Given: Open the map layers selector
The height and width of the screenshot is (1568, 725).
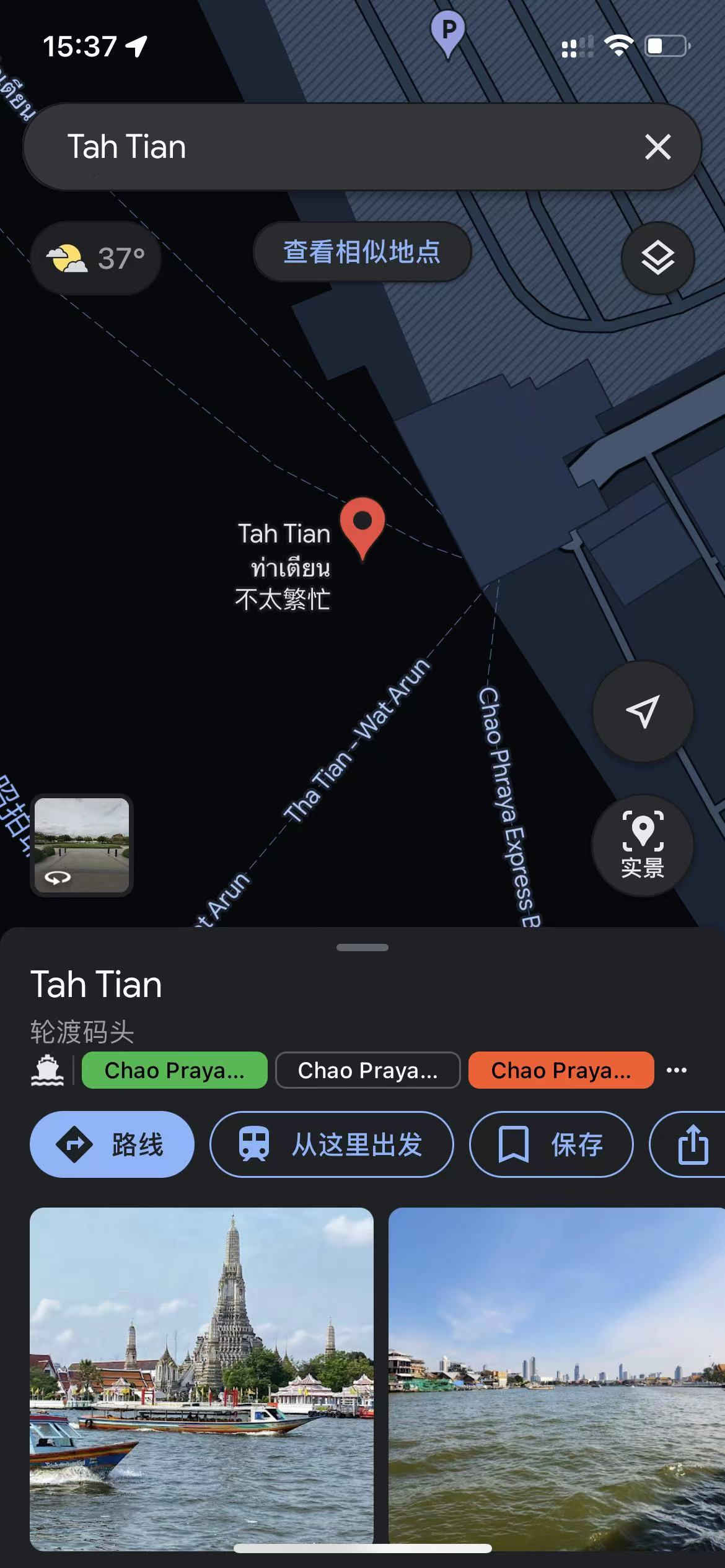Looking at the screenshot, I should coord(657,258).
